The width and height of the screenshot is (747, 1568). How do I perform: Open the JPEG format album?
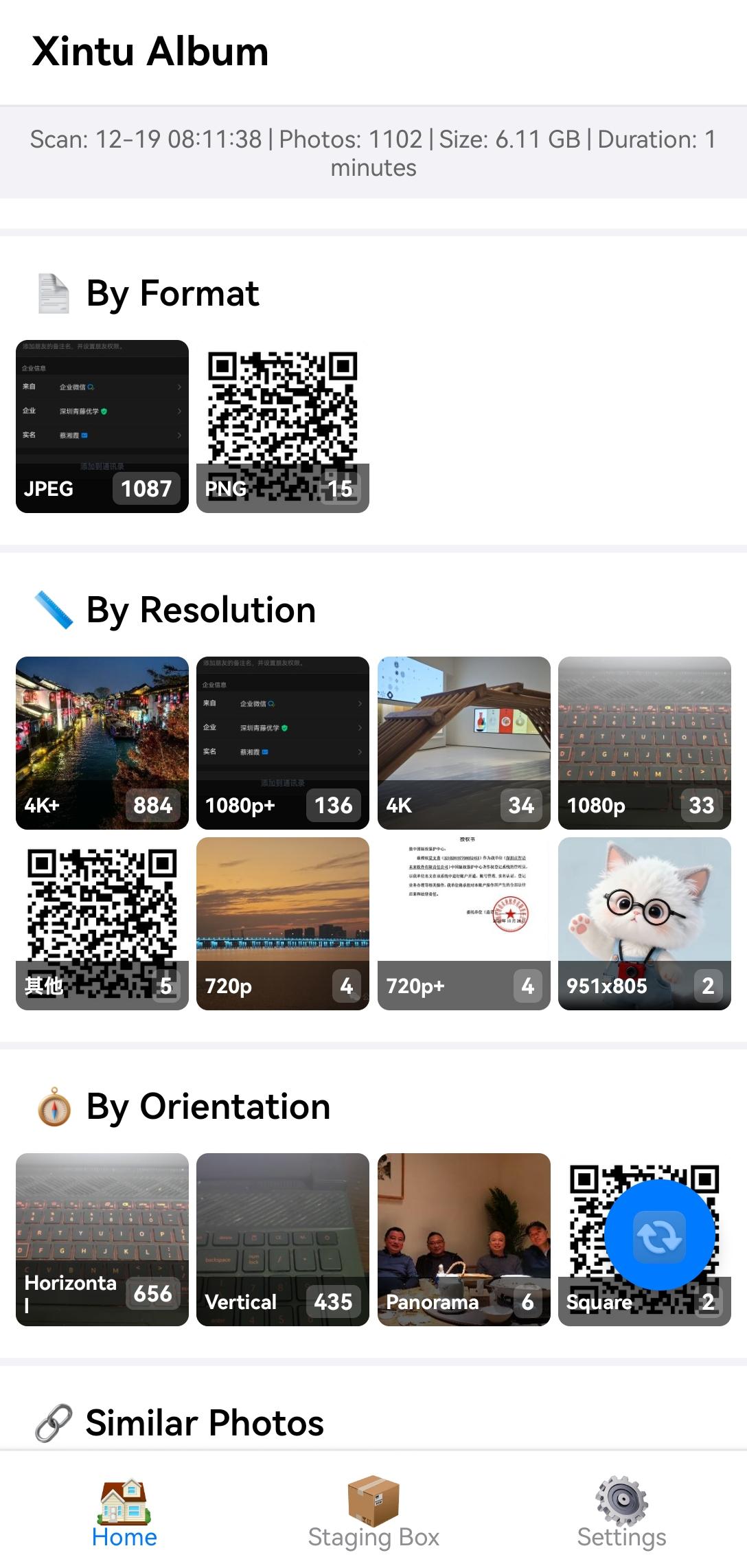coord(102,427)
